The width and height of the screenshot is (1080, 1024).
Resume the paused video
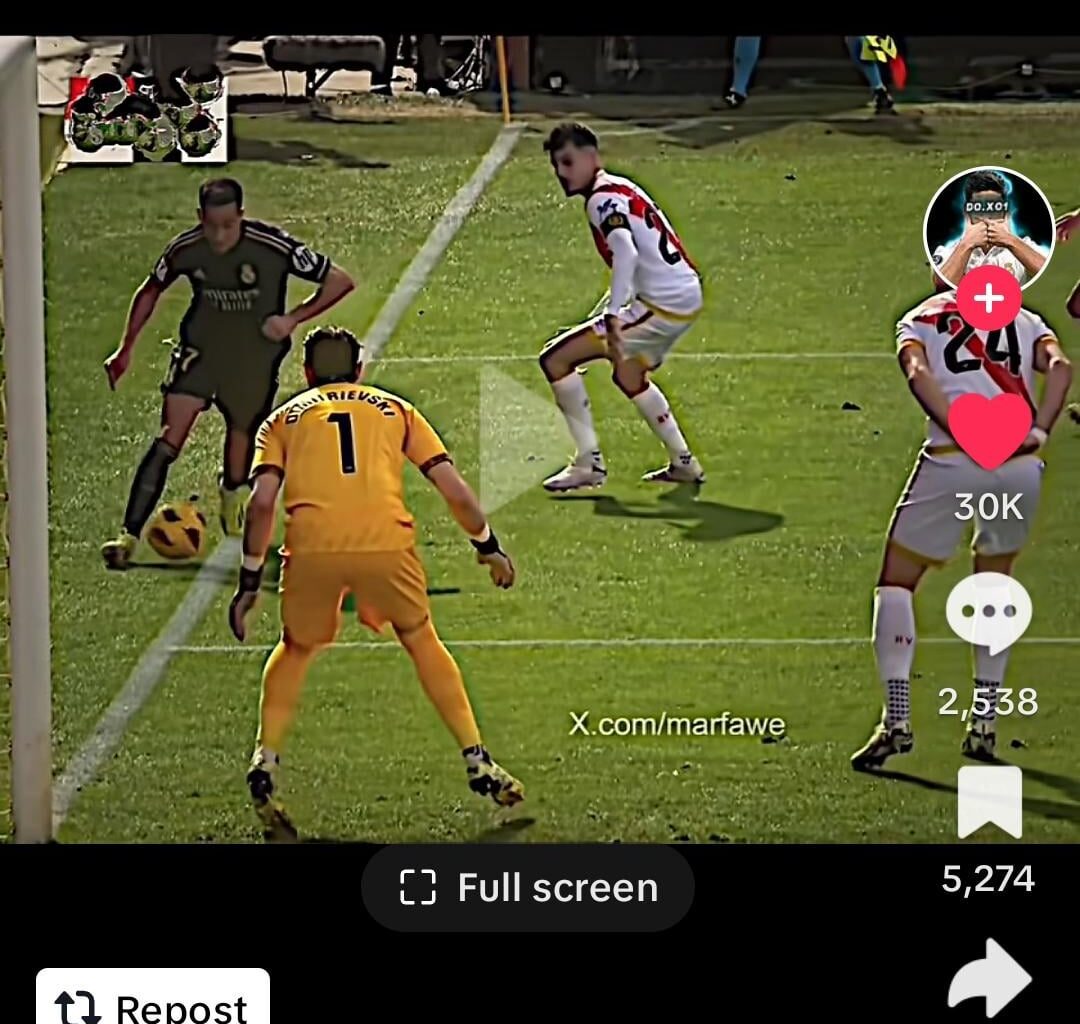point(513,438)
